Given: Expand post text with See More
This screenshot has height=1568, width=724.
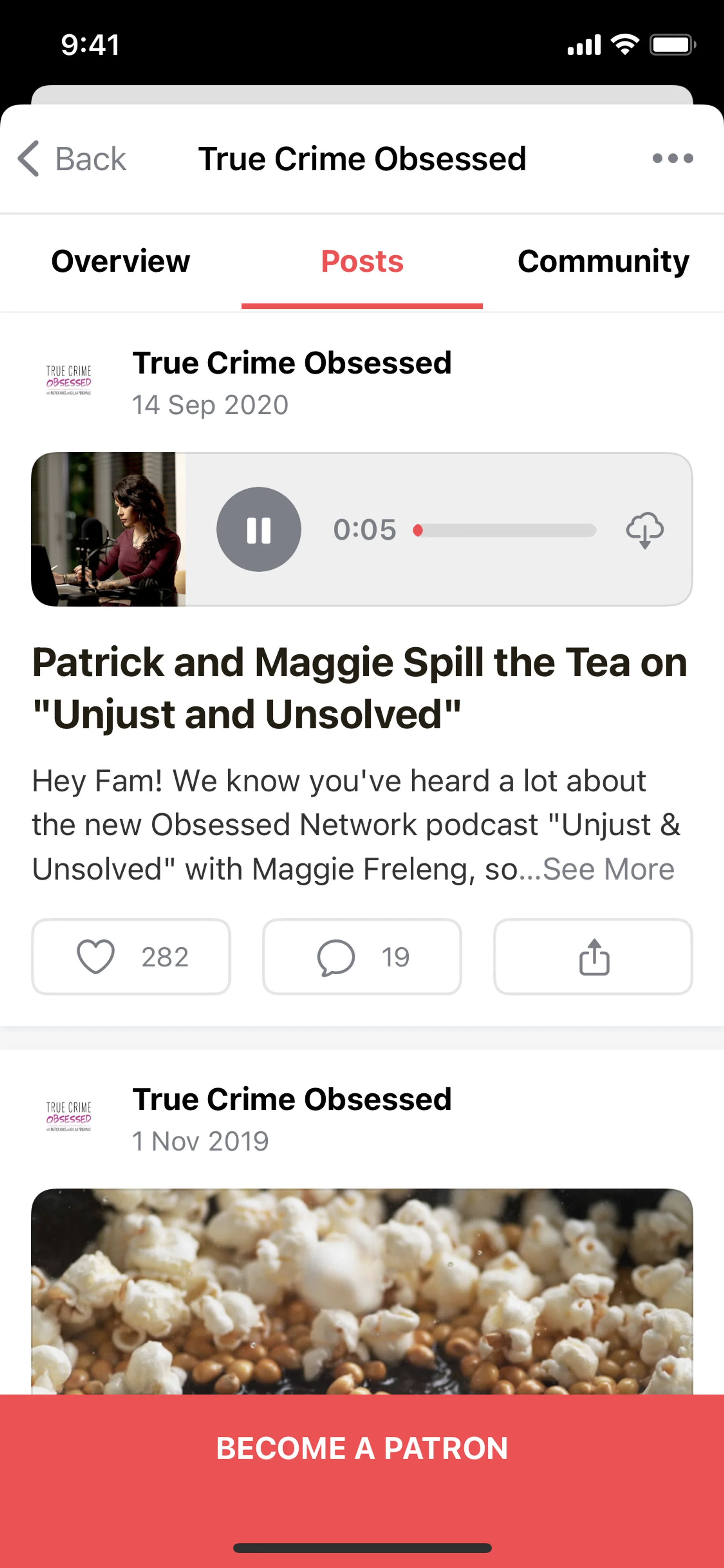Looking at the screenshot, I should click(x=608, y=869).
